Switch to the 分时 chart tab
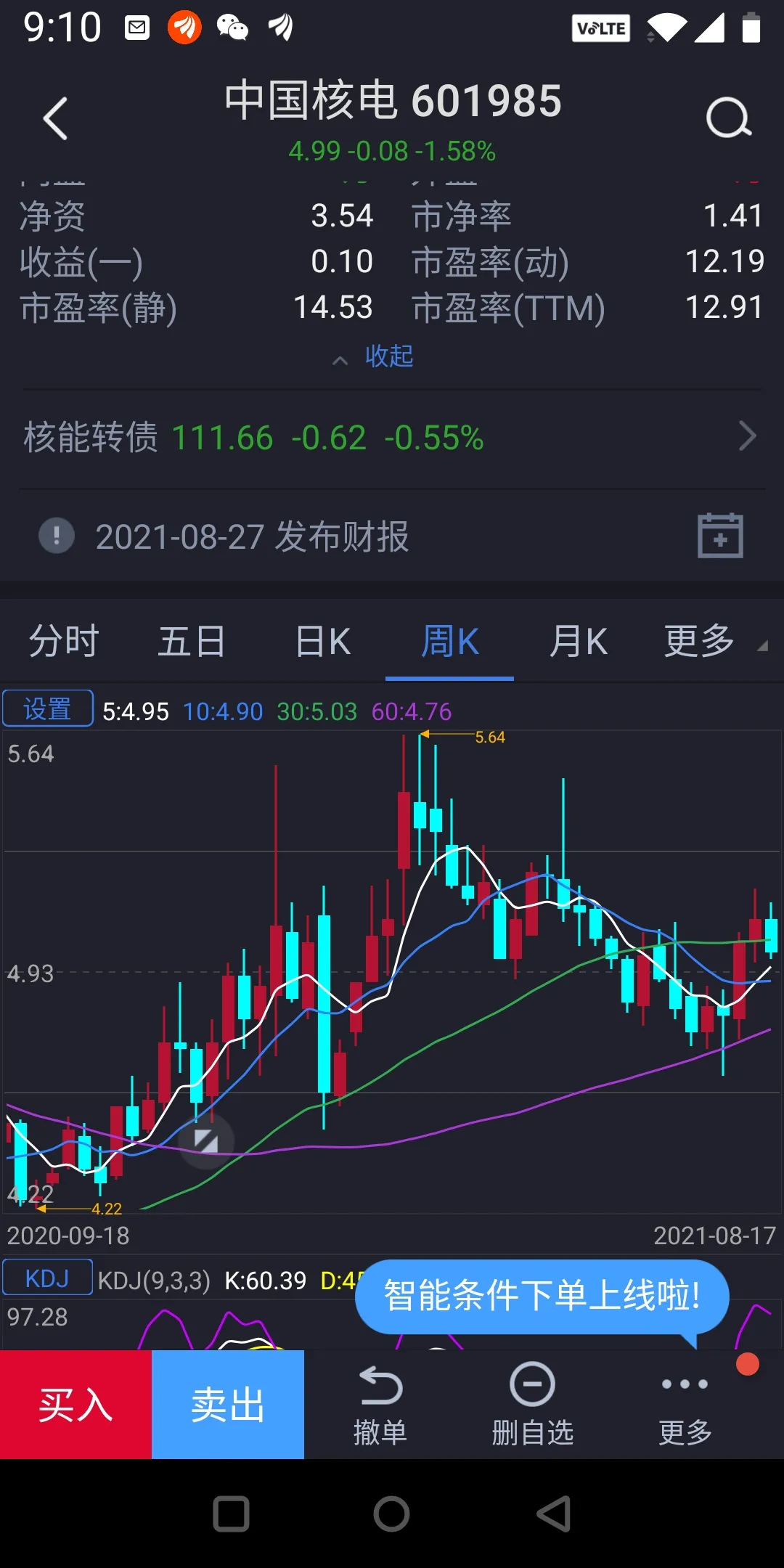The height and width of the screenshot is (1568, 784). 64,642
